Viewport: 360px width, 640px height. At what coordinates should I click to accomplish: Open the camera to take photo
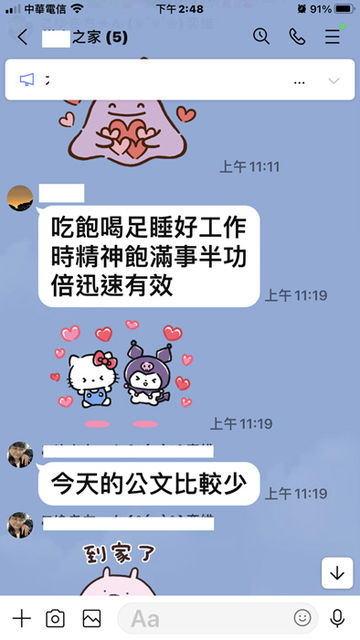coord(55,619)
